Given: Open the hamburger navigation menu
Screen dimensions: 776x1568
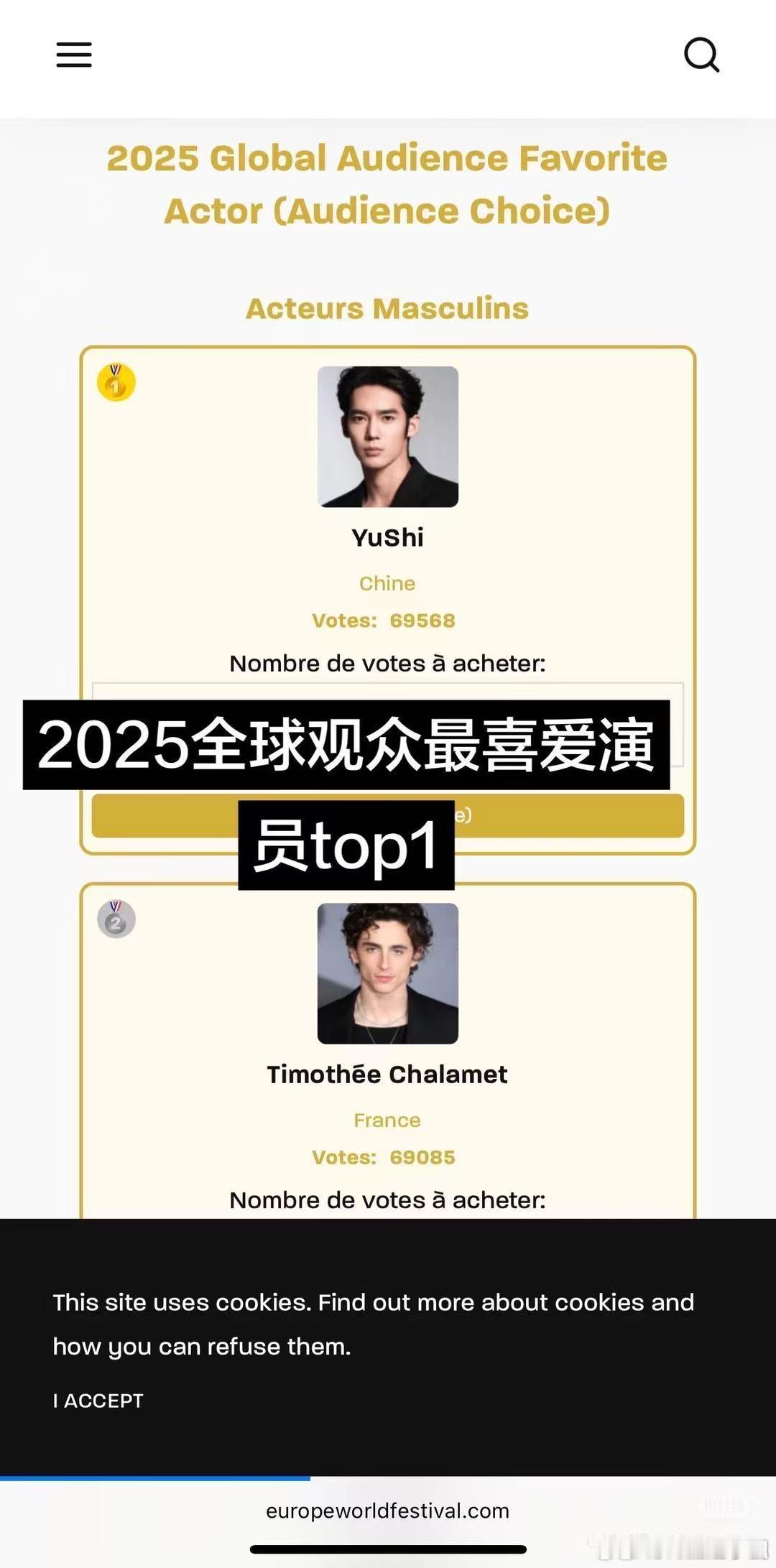Looking at the screenshot, I should pos(73,55).
